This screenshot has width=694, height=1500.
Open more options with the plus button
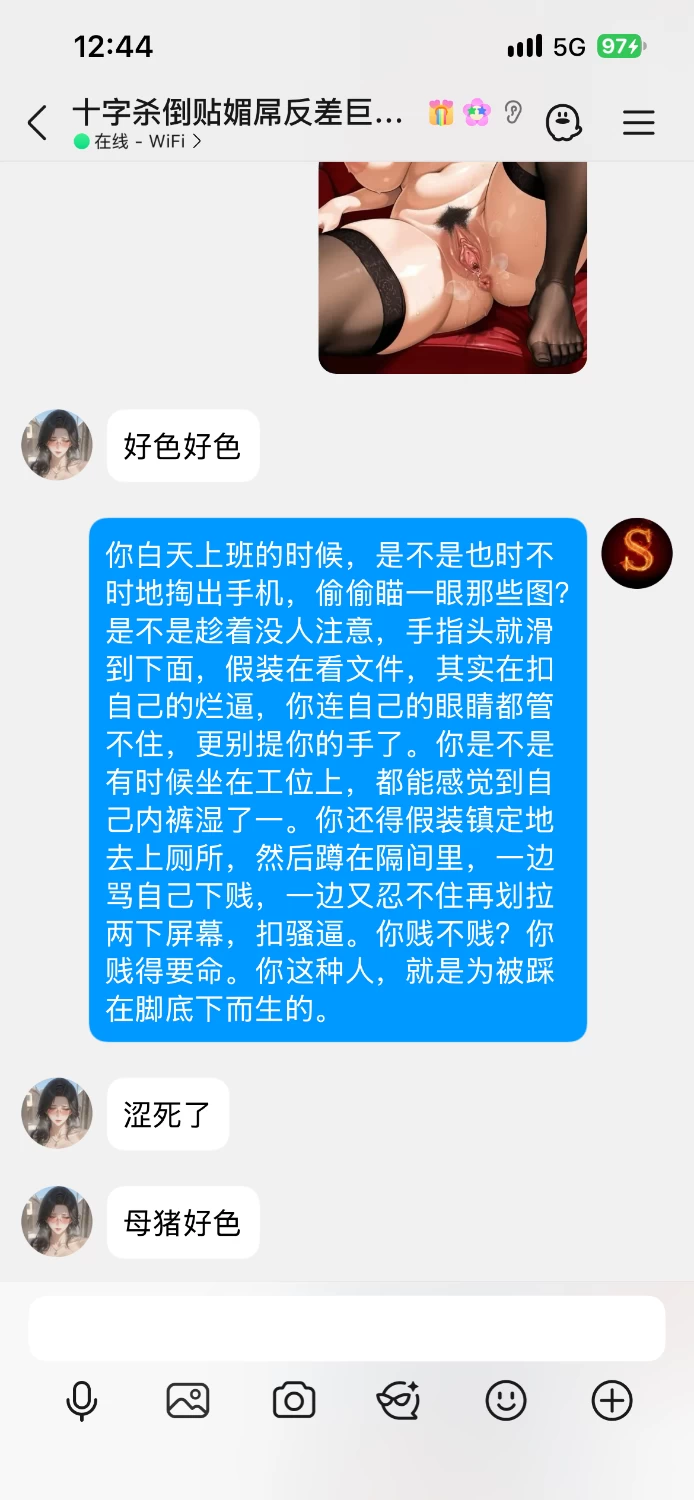(612, 1400)
